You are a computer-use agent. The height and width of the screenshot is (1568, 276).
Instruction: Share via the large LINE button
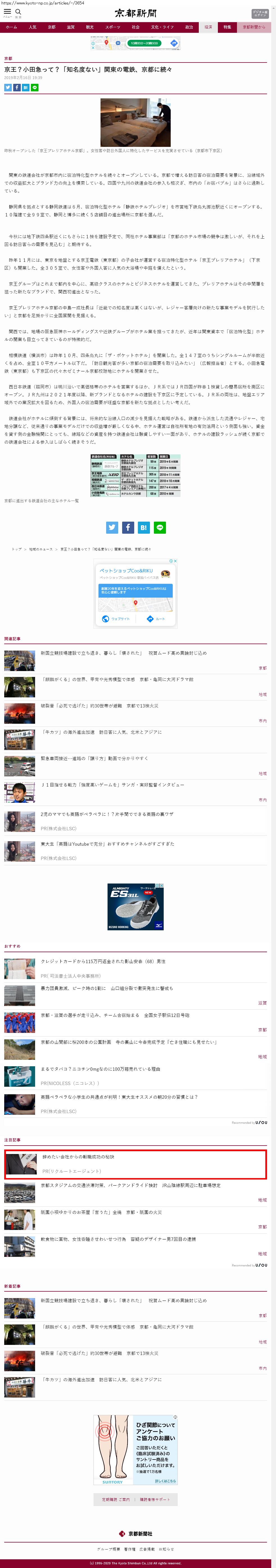pos(160,528)
